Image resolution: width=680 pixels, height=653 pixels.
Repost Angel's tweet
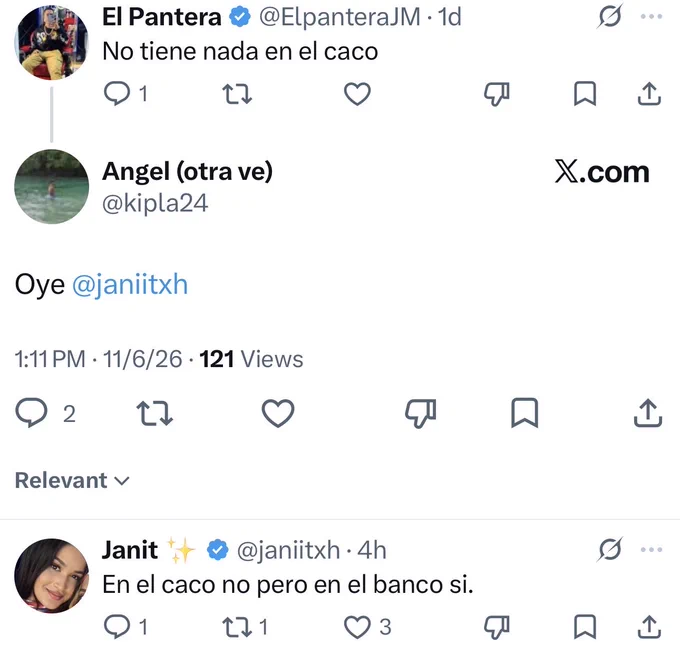point(154,413)
